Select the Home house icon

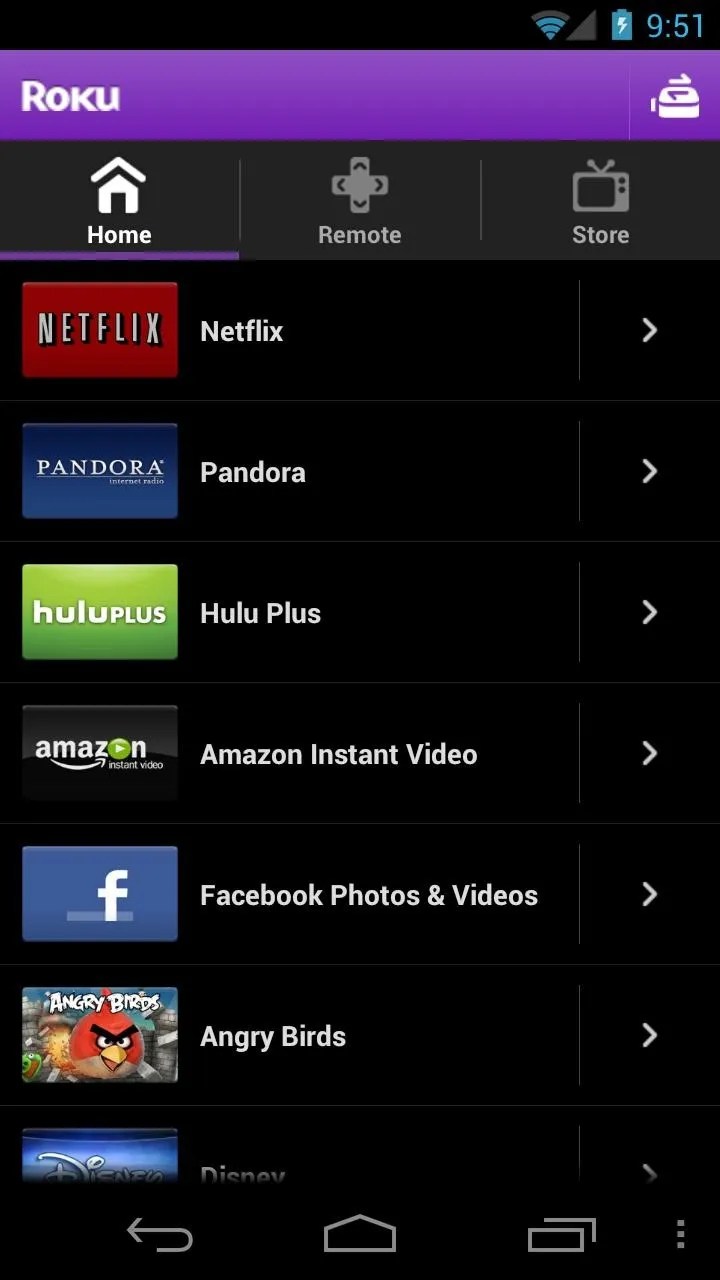pos(118,184)
